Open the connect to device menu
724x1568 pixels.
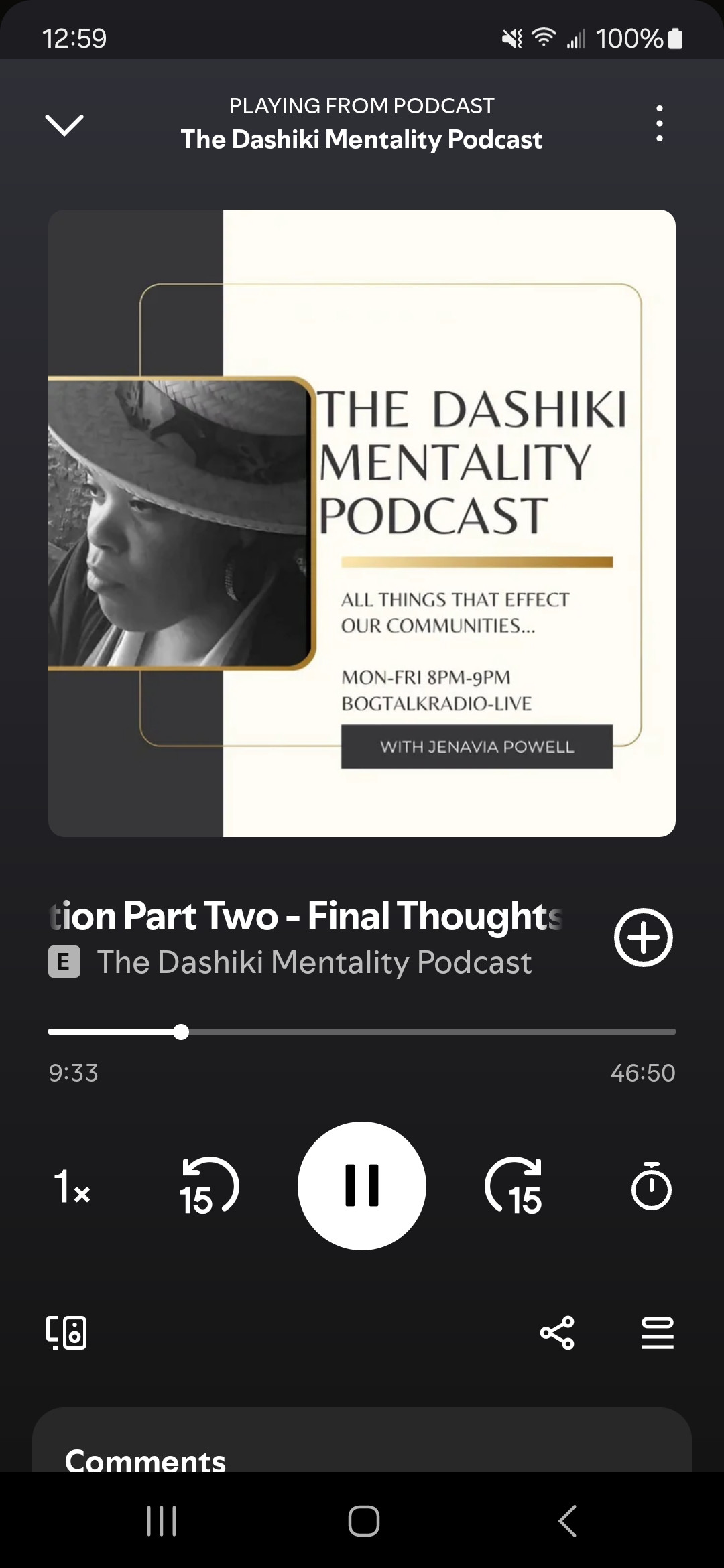point(66,1332)
